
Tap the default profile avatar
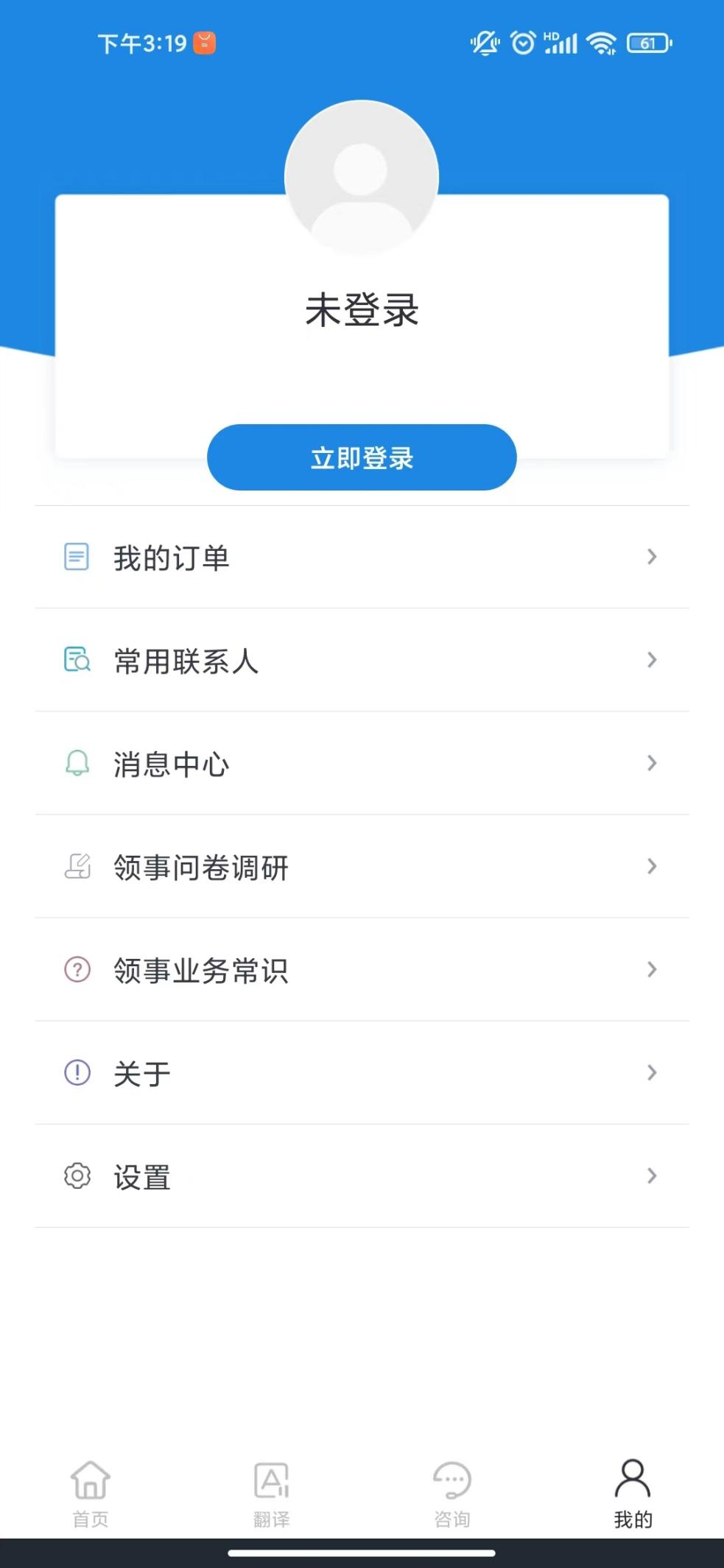point(362,177)
